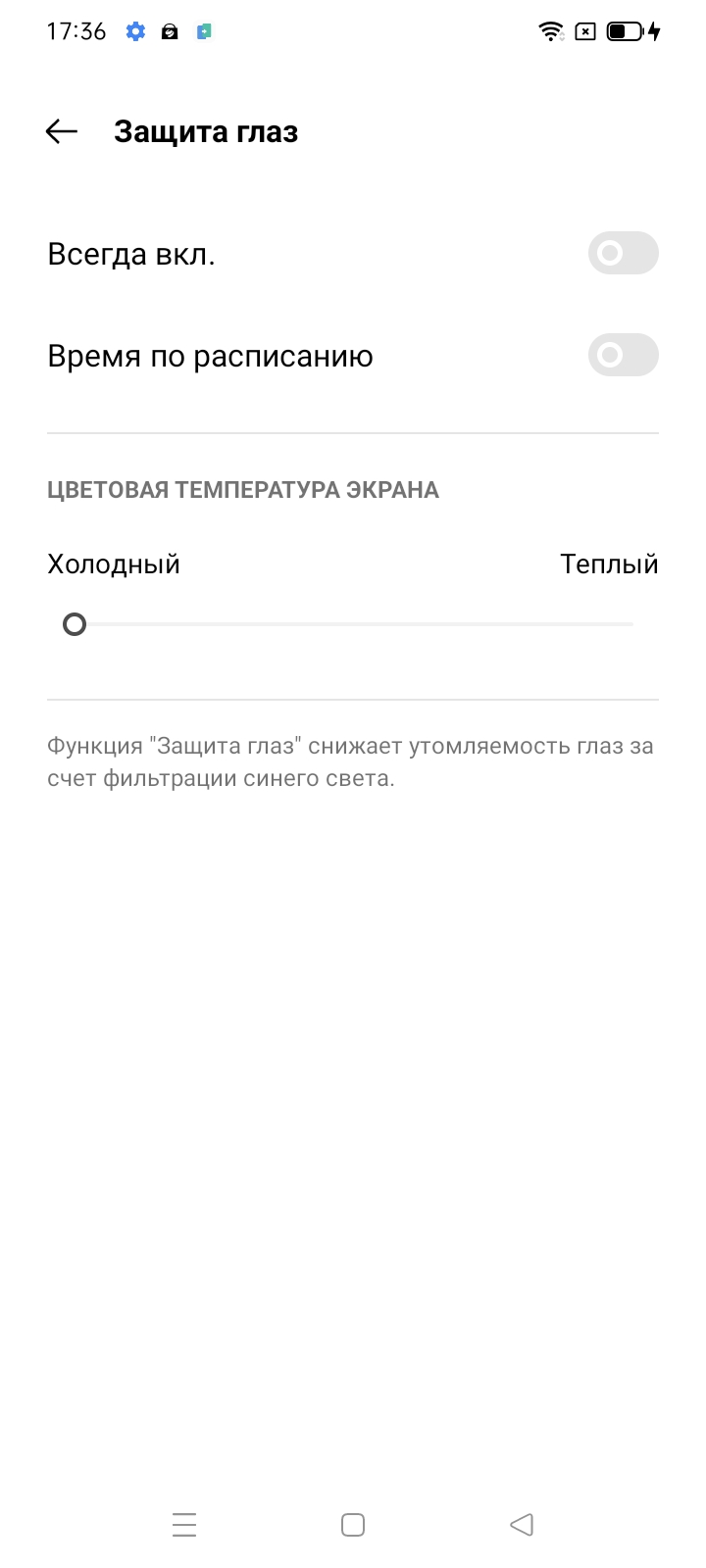Go to the home screen
Image resolution: width=706 pixels, height=1568 pixels.
[x=353, y=1524]
